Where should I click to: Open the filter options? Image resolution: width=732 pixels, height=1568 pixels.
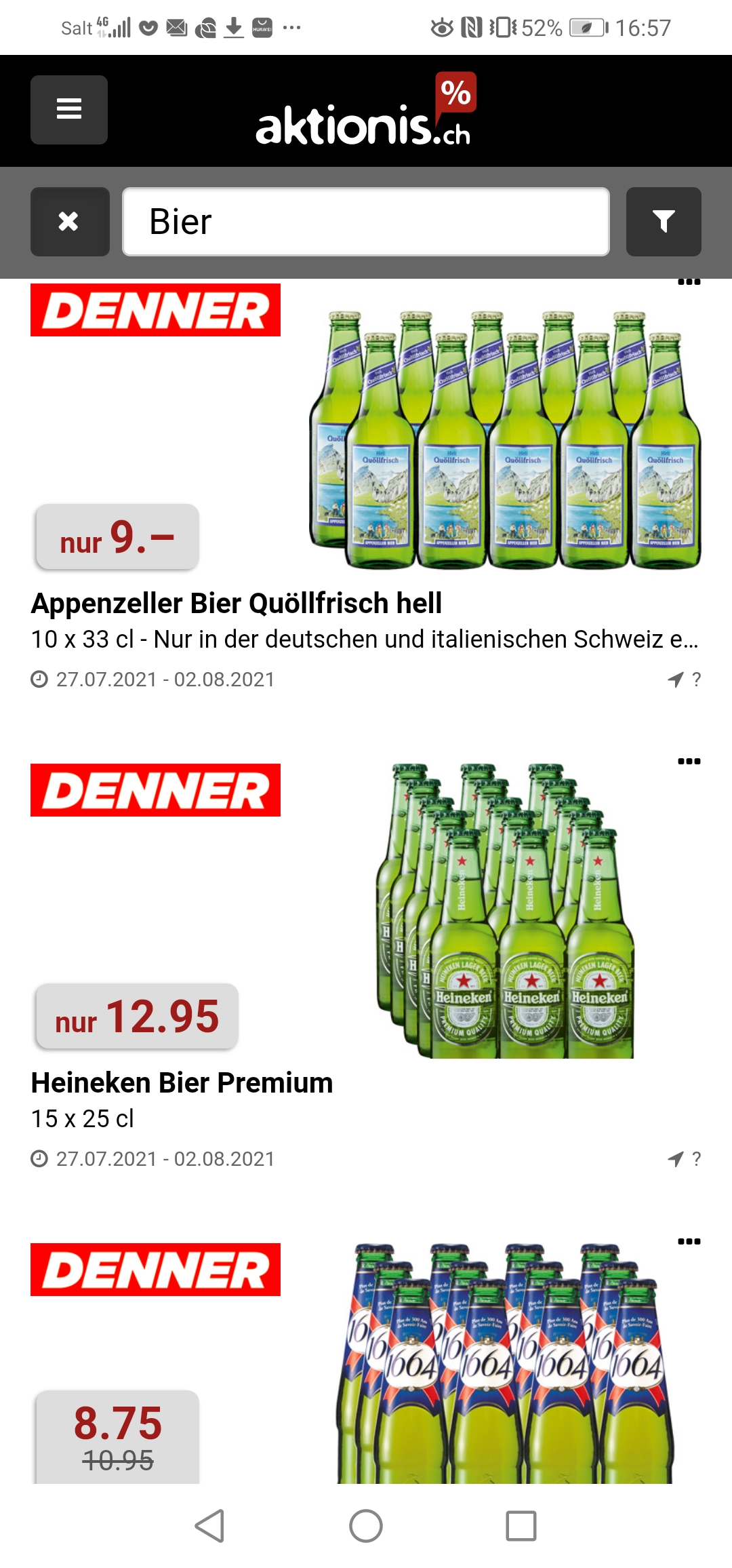(664, 222)
